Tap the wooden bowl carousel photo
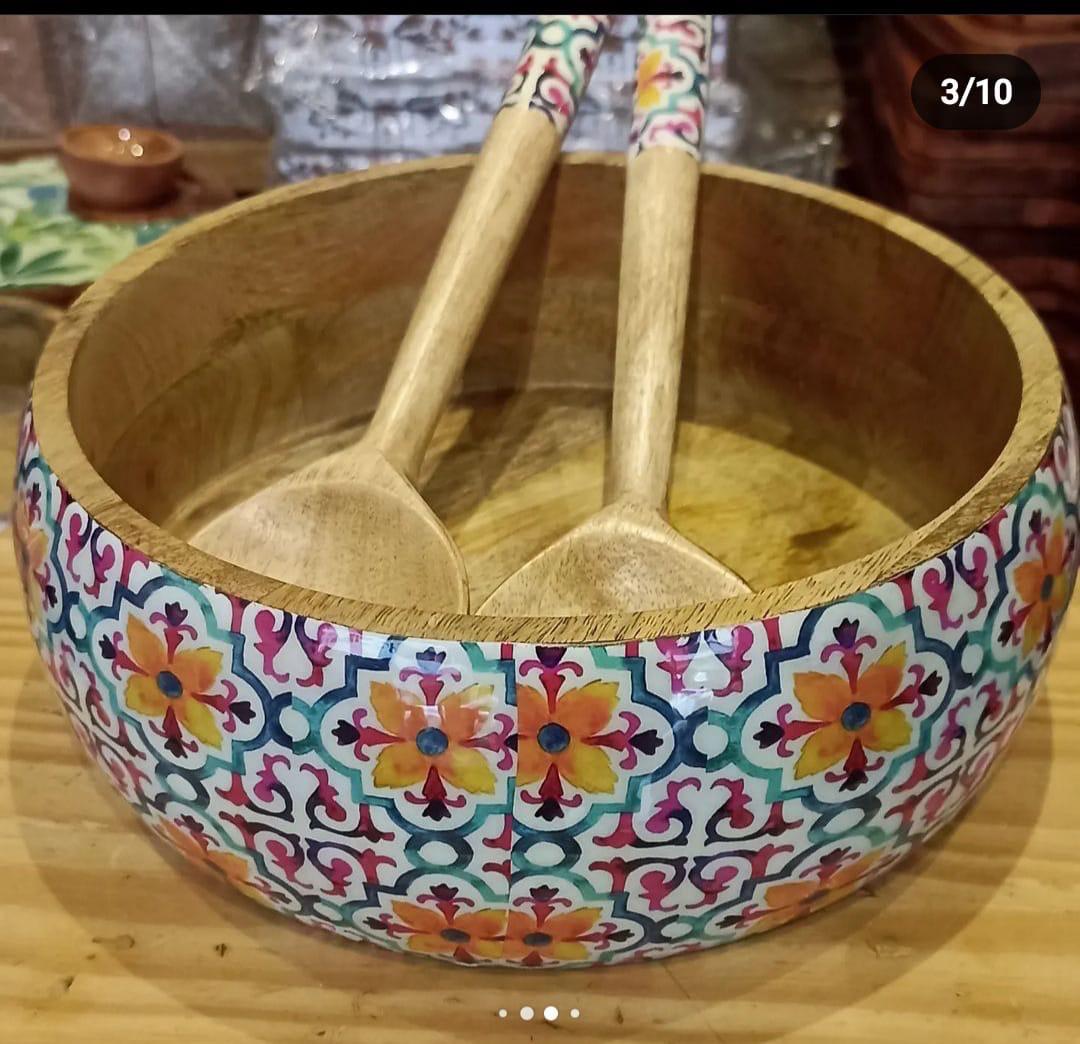Screen dimensions: 1080x1044 [x=540, y=520]
